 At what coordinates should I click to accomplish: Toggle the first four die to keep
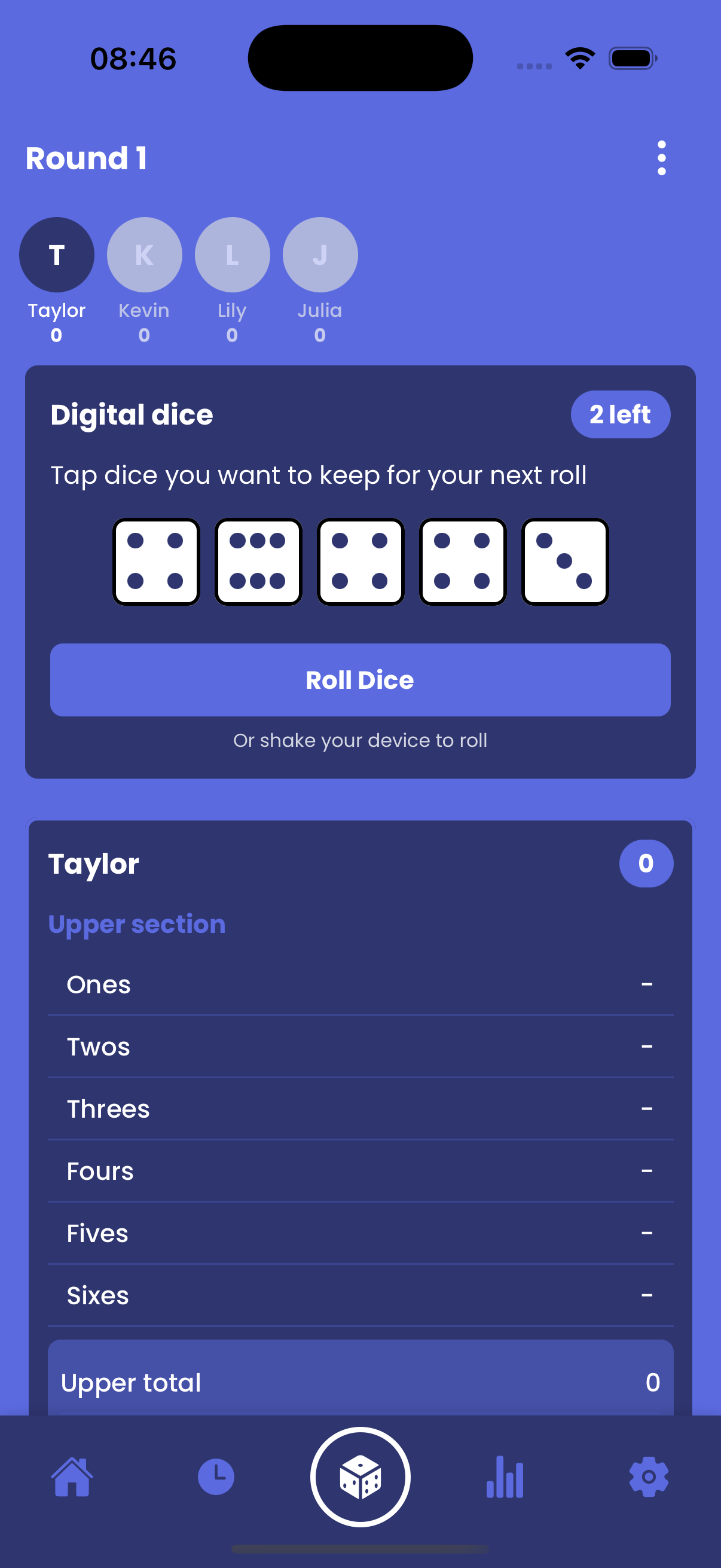(157, 561)
